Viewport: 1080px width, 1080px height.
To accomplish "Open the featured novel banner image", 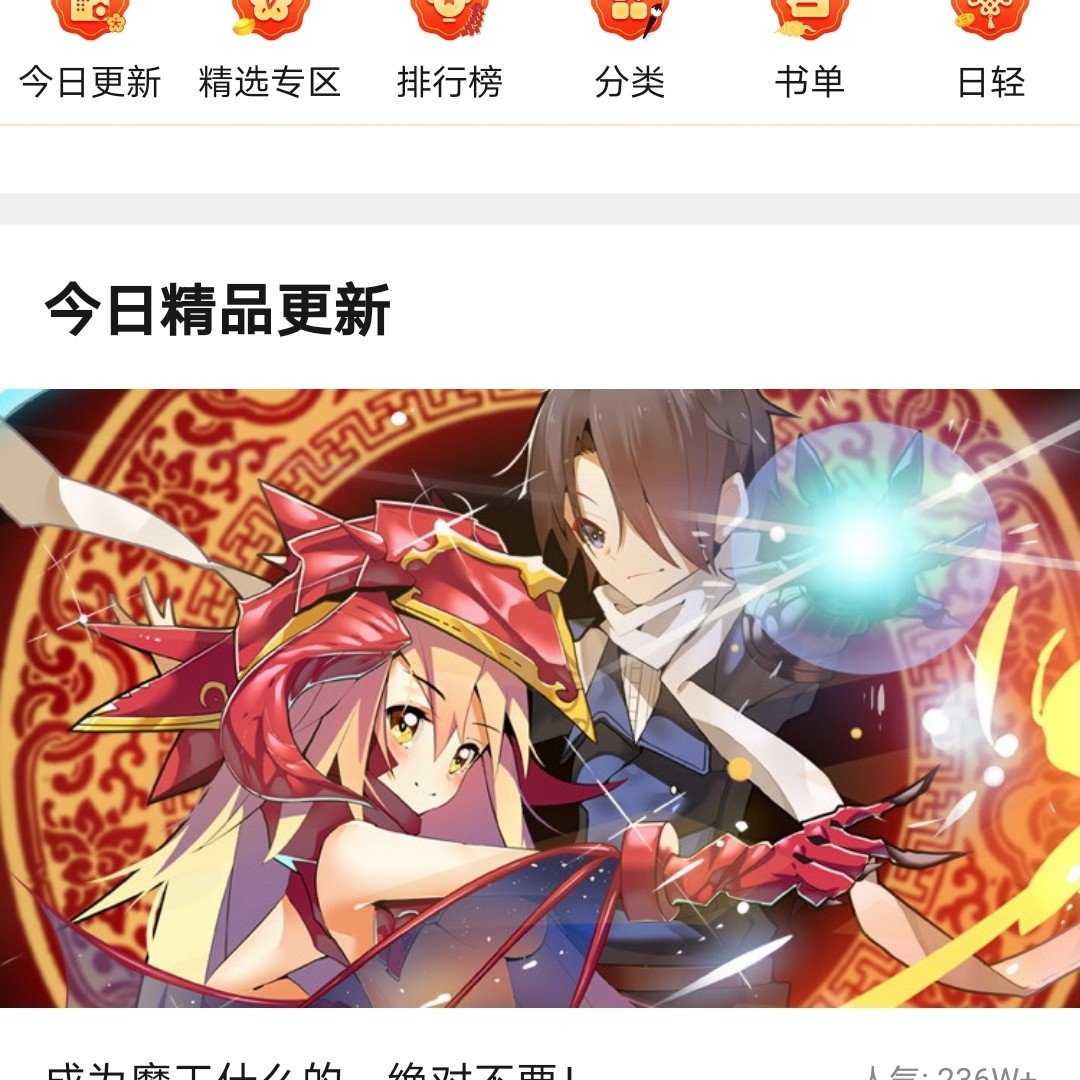I will point(540,697).
